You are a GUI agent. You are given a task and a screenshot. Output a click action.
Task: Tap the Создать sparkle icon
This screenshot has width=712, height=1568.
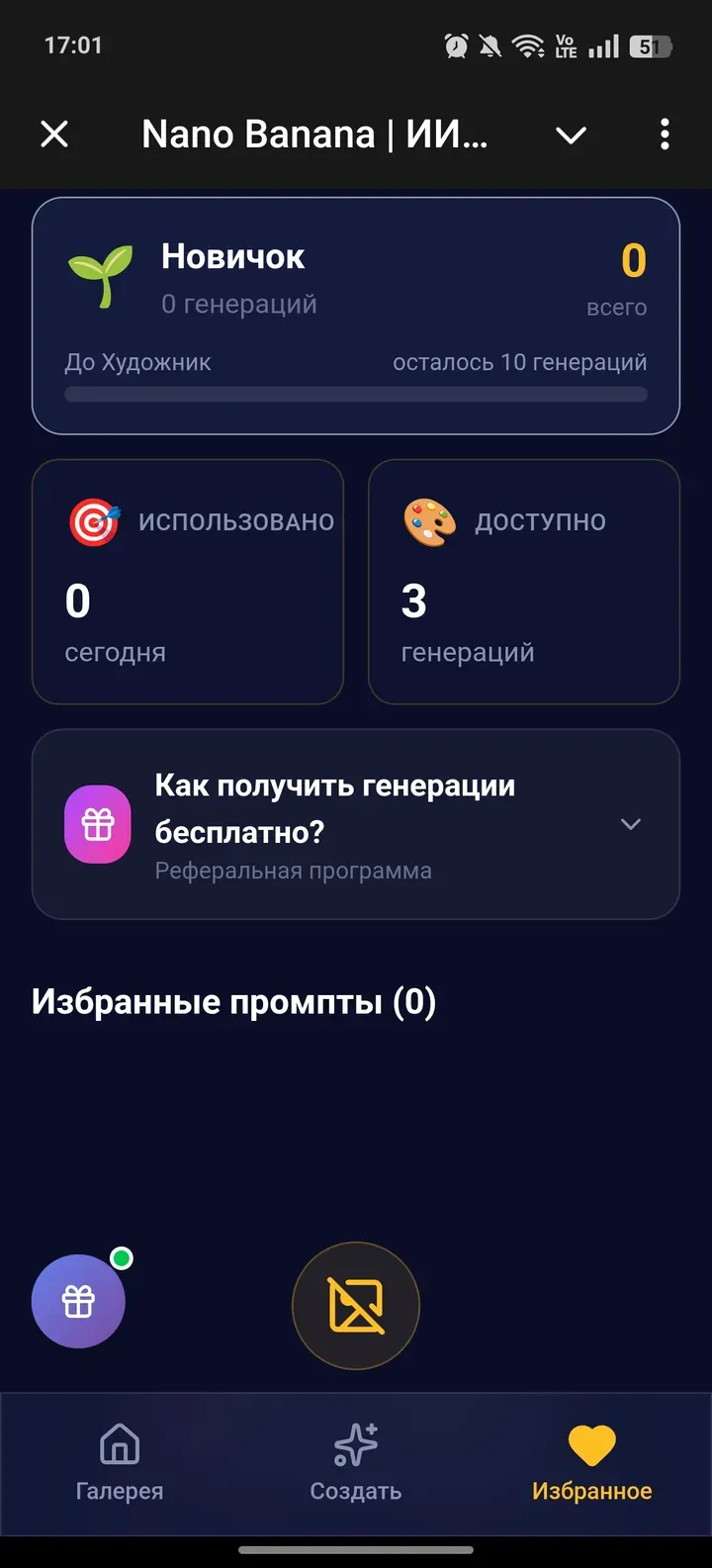(x=355, y=1443)
